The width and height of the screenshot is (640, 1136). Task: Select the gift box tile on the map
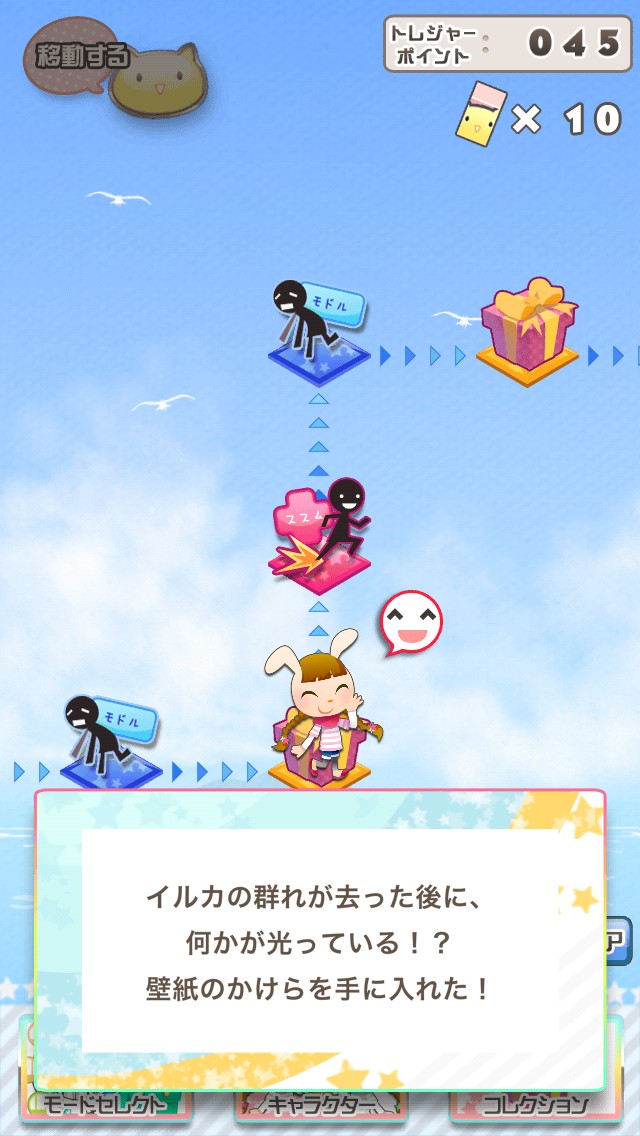point(527,332)
